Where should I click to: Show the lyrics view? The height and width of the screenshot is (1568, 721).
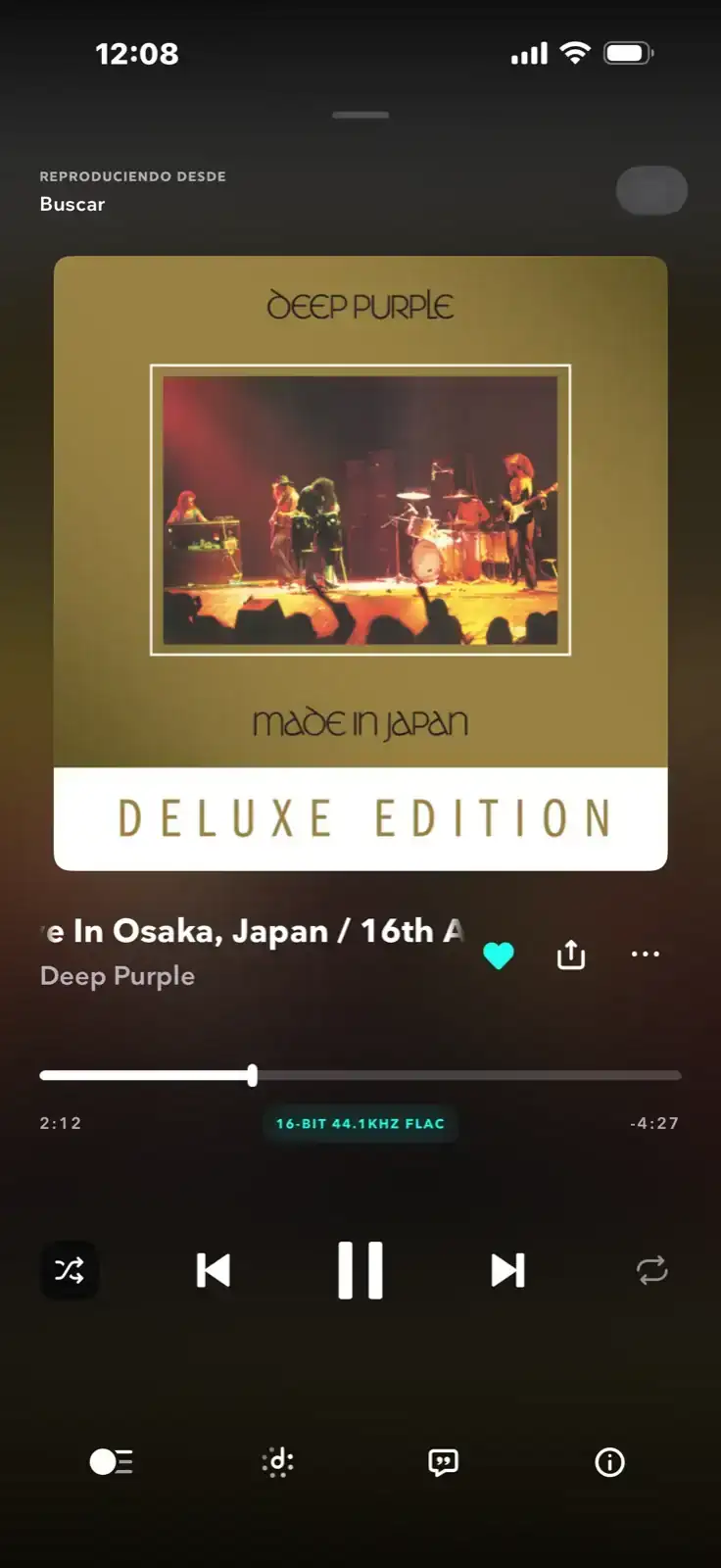point(443,1462)
